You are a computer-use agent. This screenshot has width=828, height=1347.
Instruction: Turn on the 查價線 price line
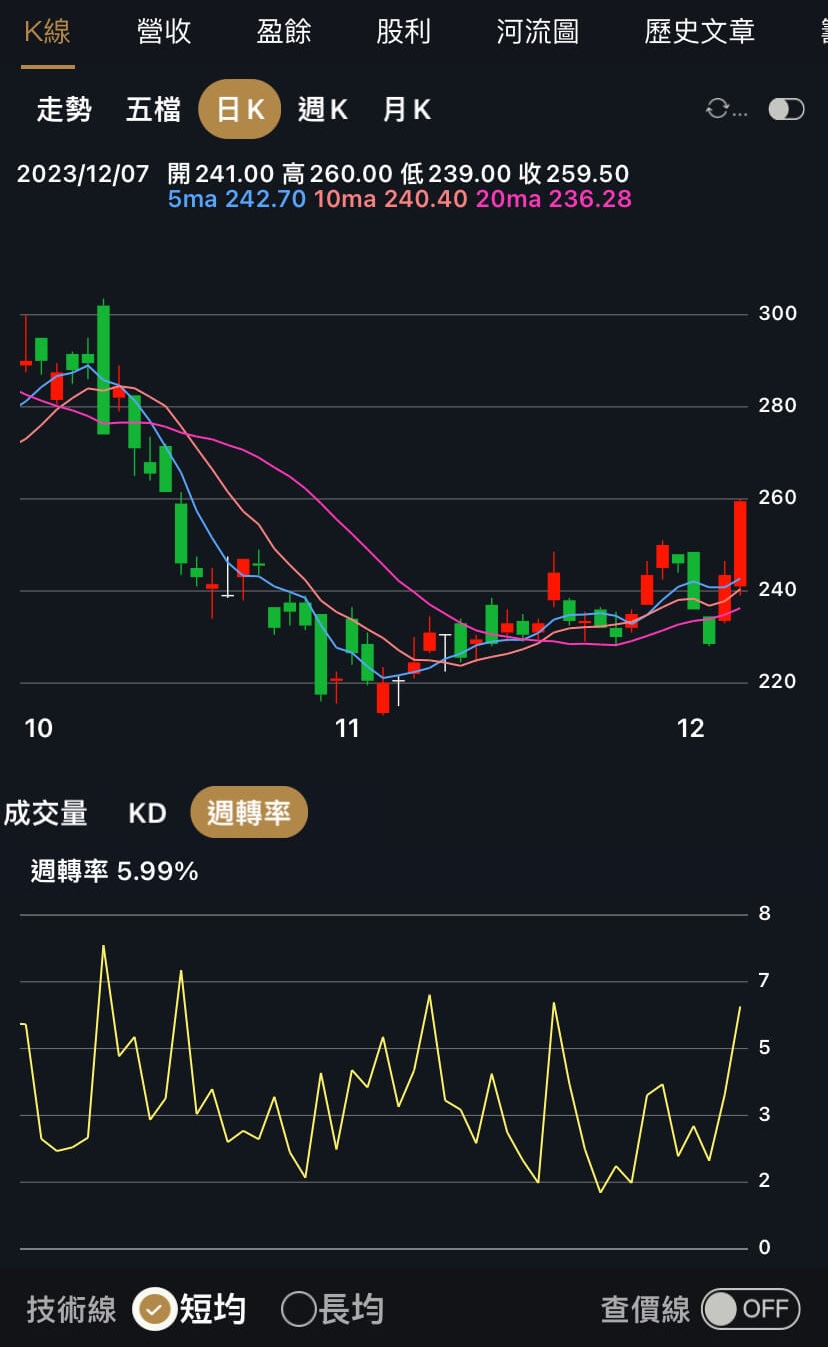(x=750, y=1308)
